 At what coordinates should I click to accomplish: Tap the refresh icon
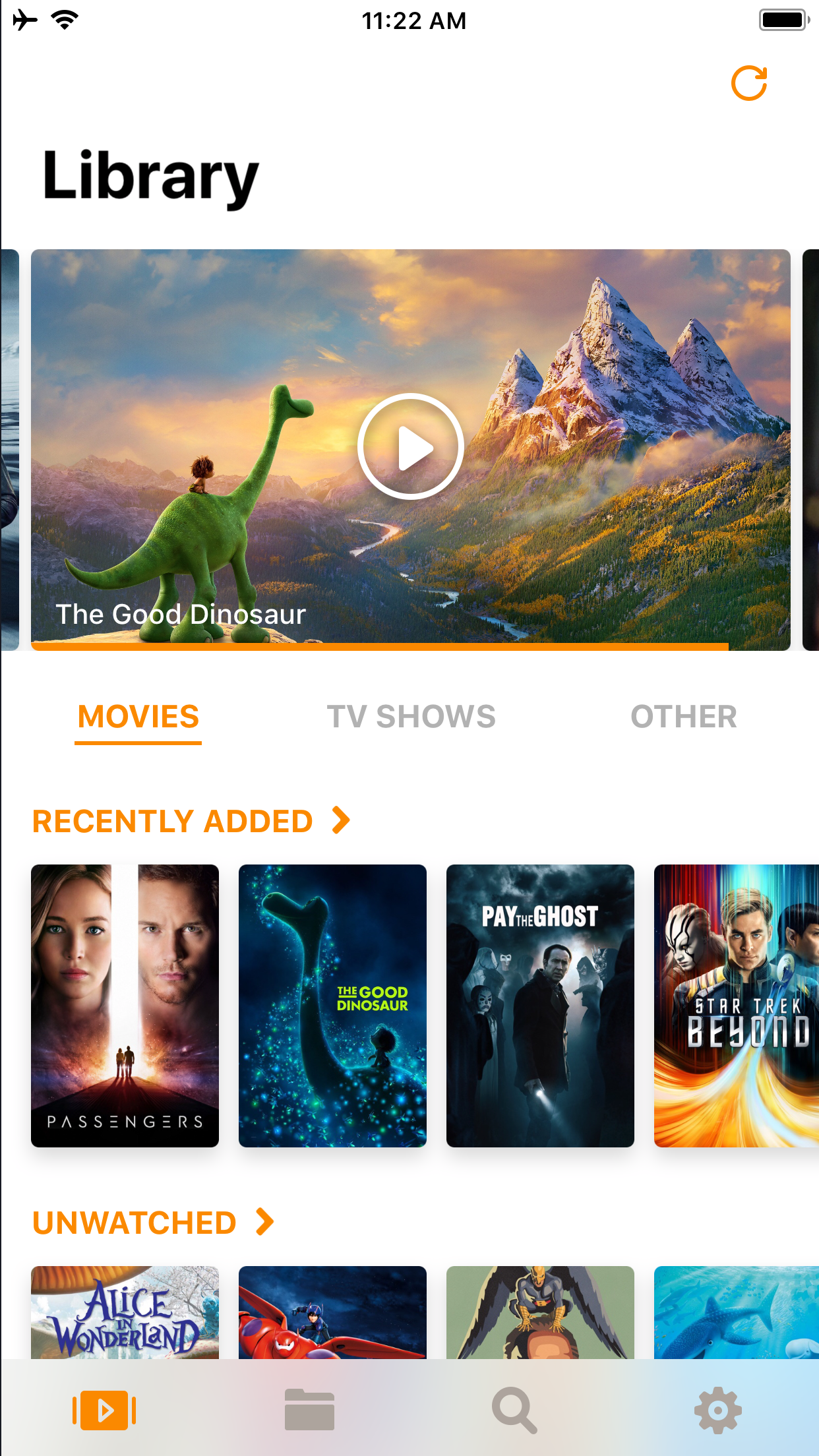click(749, 84)
